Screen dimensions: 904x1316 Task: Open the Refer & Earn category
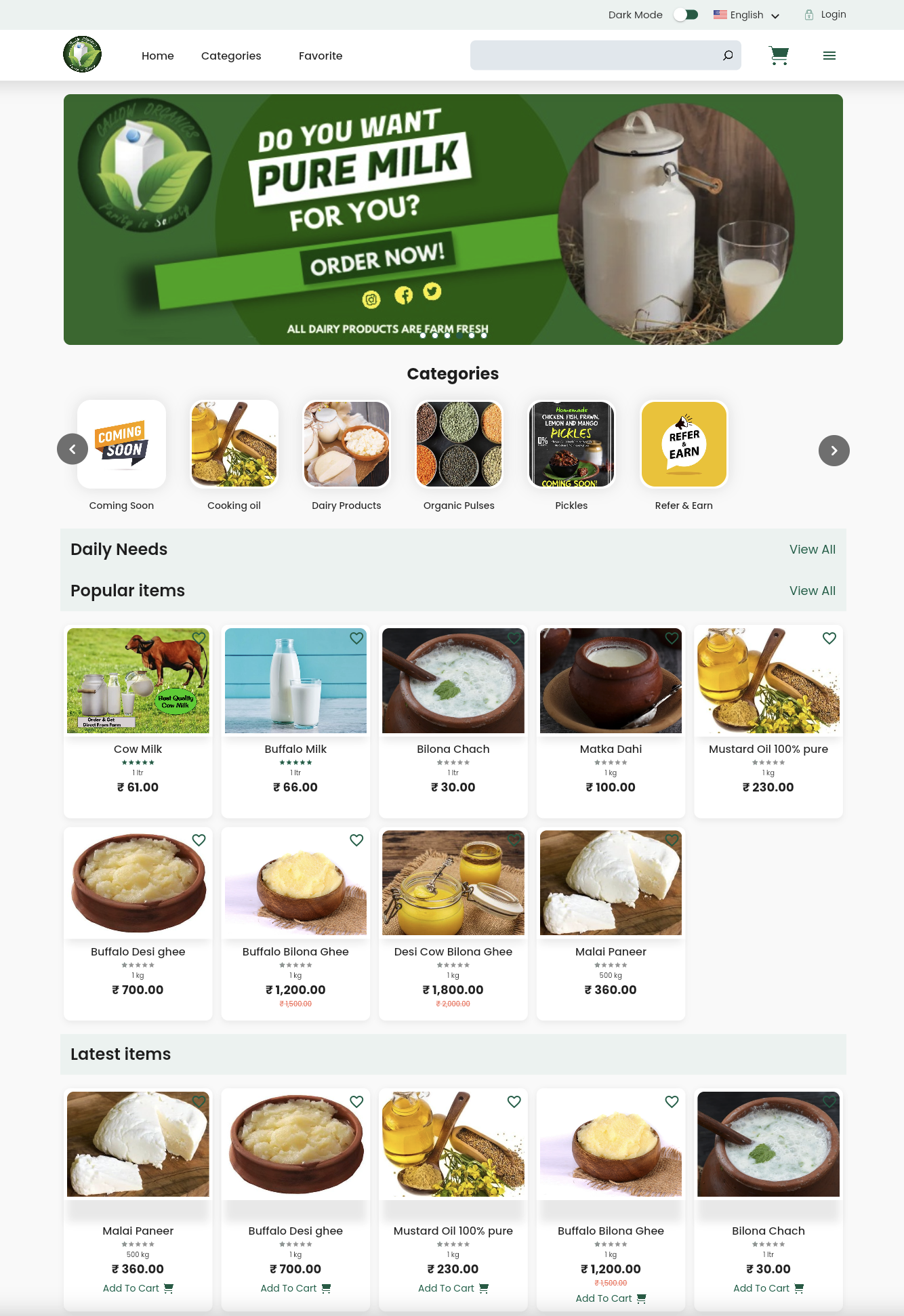pyautogui.click(x=684, y=445)
